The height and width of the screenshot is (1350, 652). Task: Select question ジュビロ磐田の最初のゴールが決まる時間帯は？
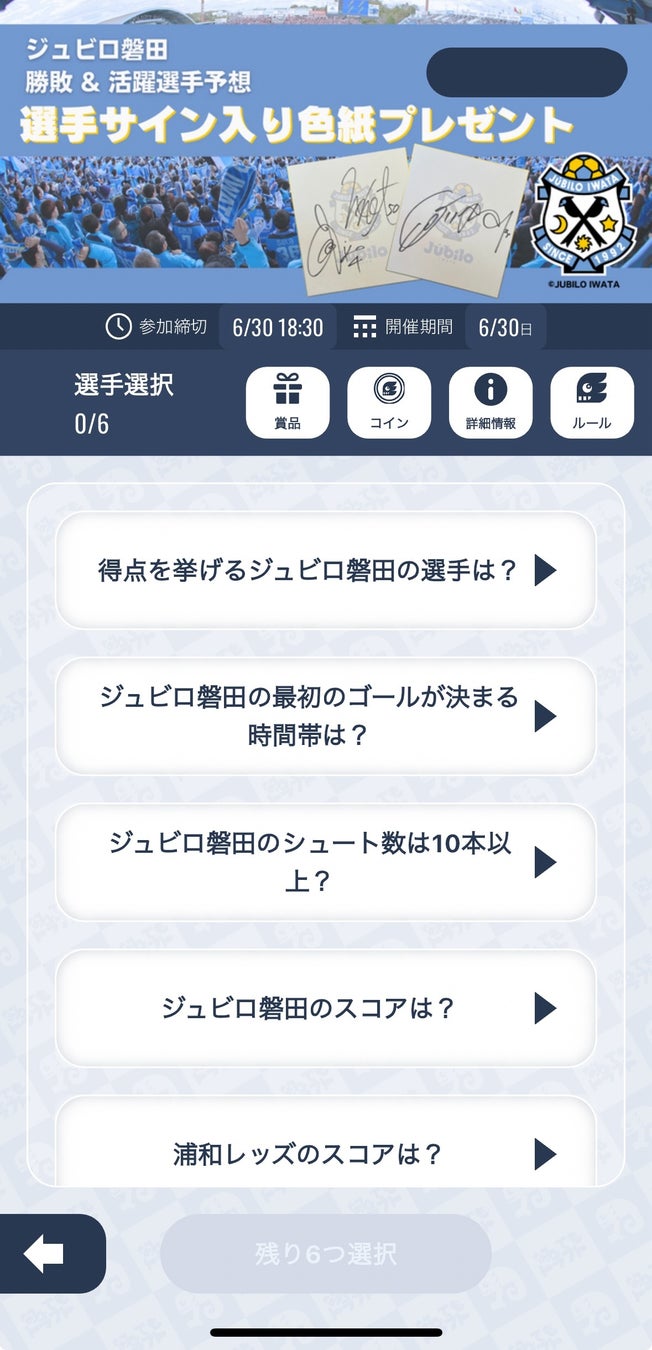click(325, 716)
